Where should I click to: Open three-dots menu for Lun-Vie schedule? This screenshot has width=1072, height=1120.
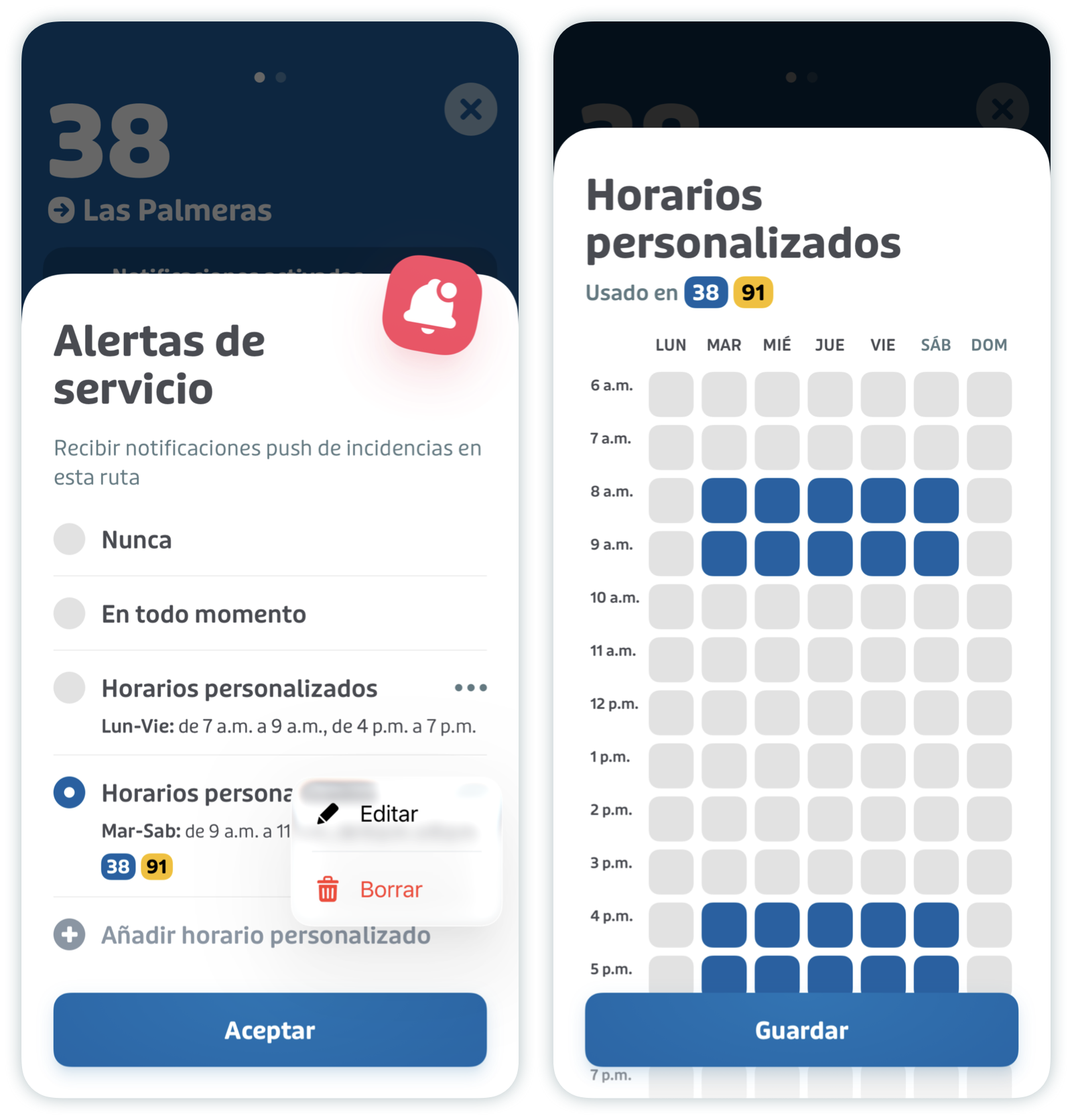pos(470,688)
